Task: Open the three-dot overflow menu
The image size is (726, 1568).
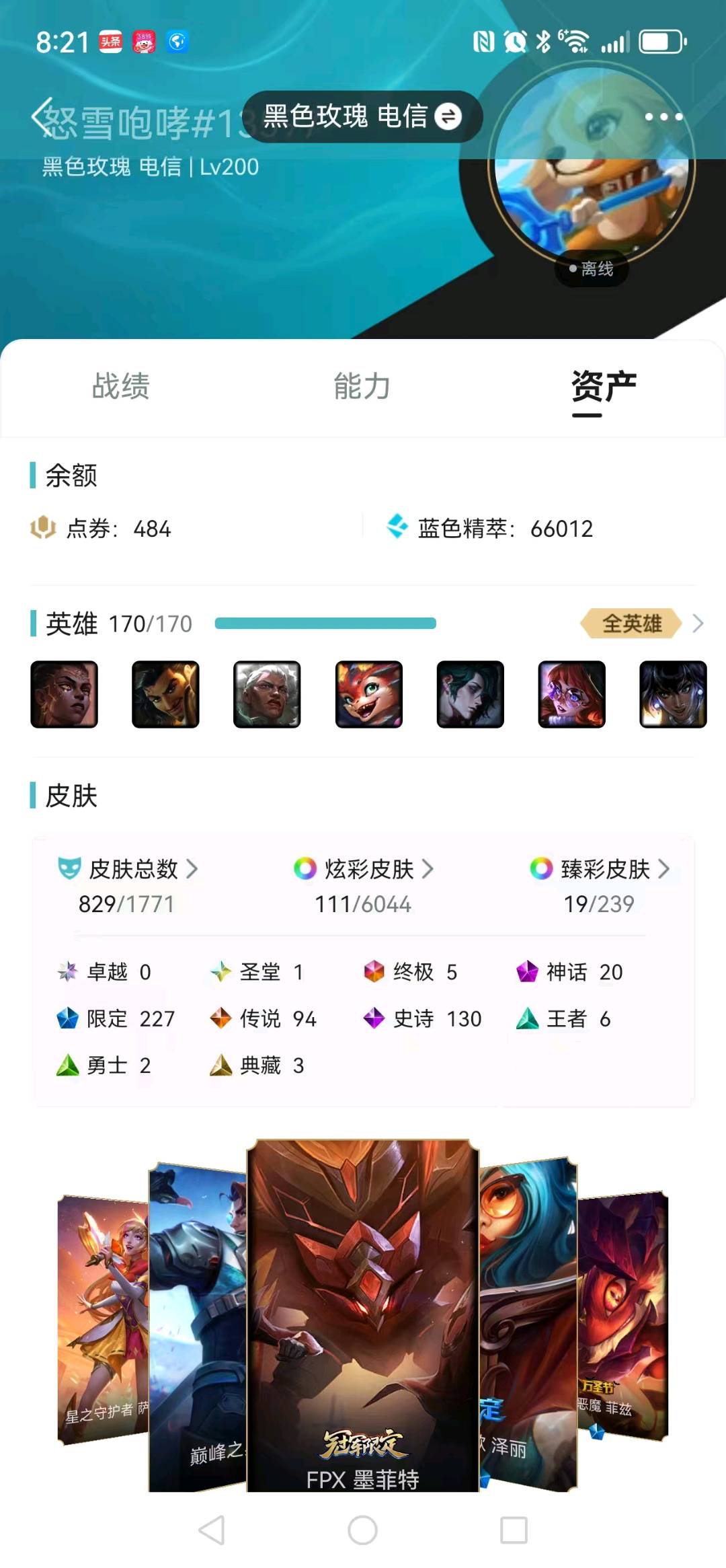Action: pyautogui.click(x=663, y=117)
